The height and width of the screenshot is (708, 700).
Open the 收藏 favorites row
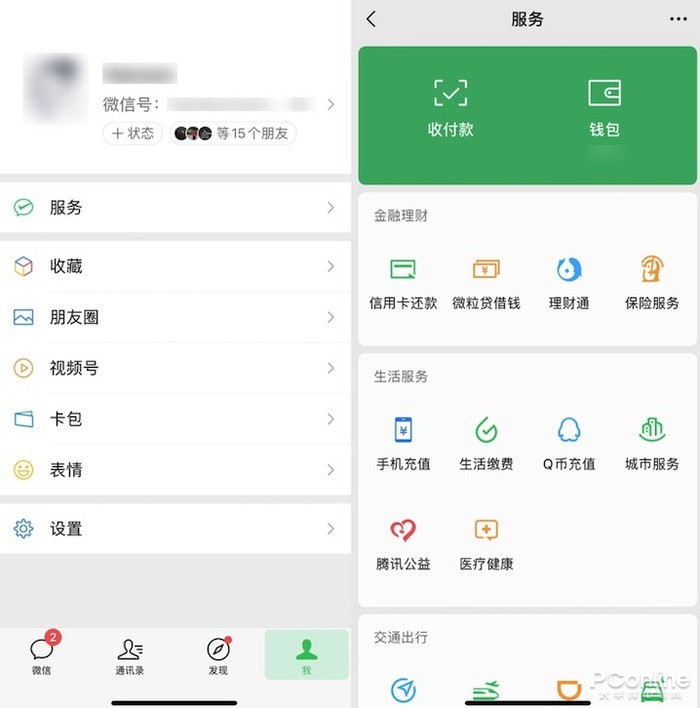tap(175, 267)
